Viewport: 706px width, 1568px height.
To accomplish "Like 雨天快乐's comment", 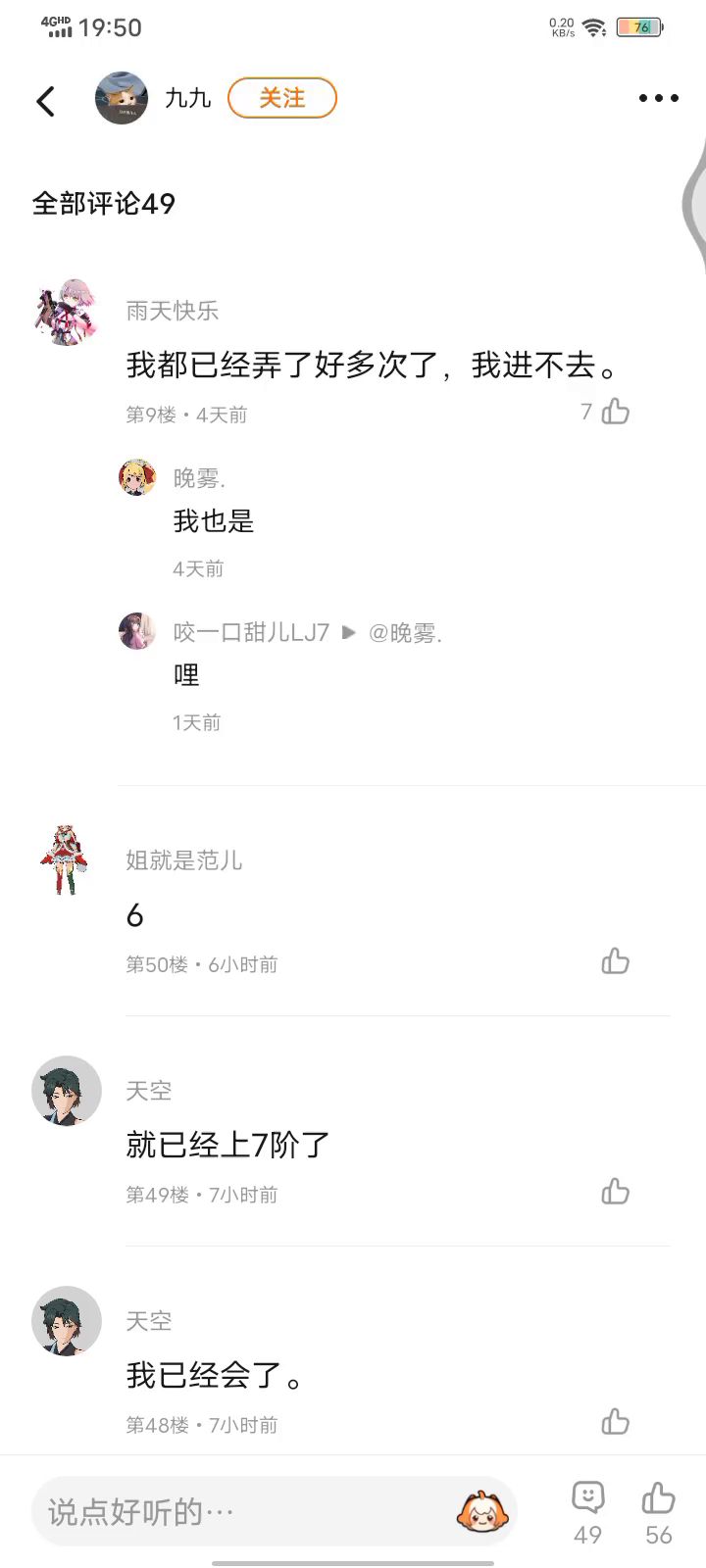I will tap(615, 412).
